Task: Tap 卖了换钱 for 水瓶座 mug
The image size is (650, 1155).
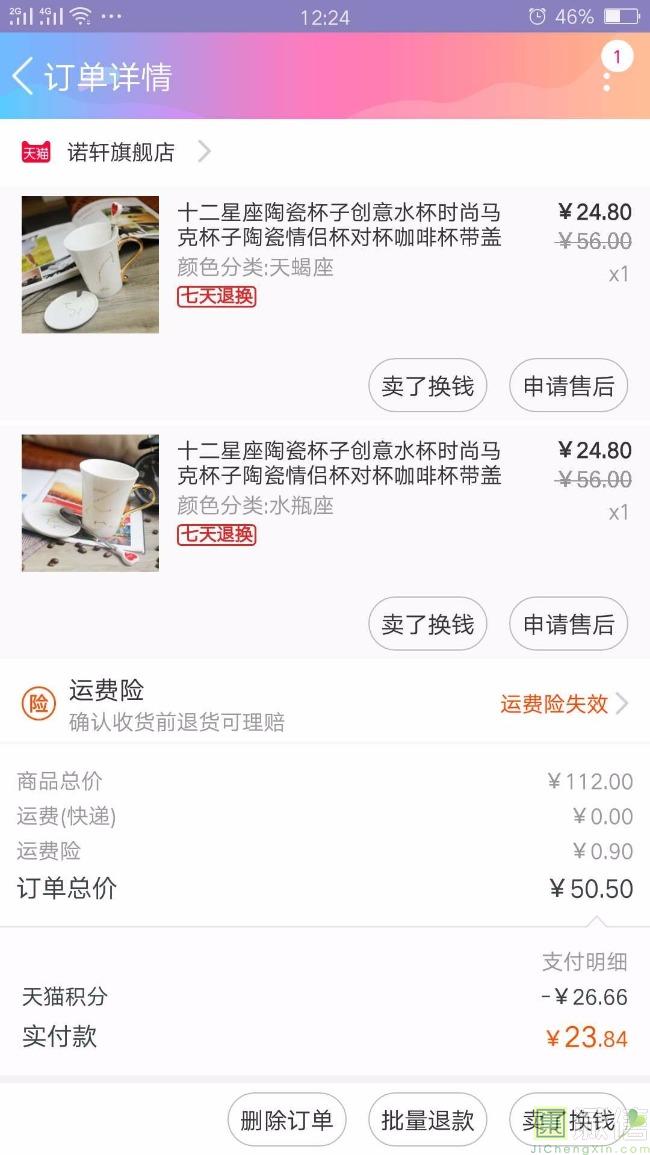Action: pyautogui.click(x=428, y=625)
